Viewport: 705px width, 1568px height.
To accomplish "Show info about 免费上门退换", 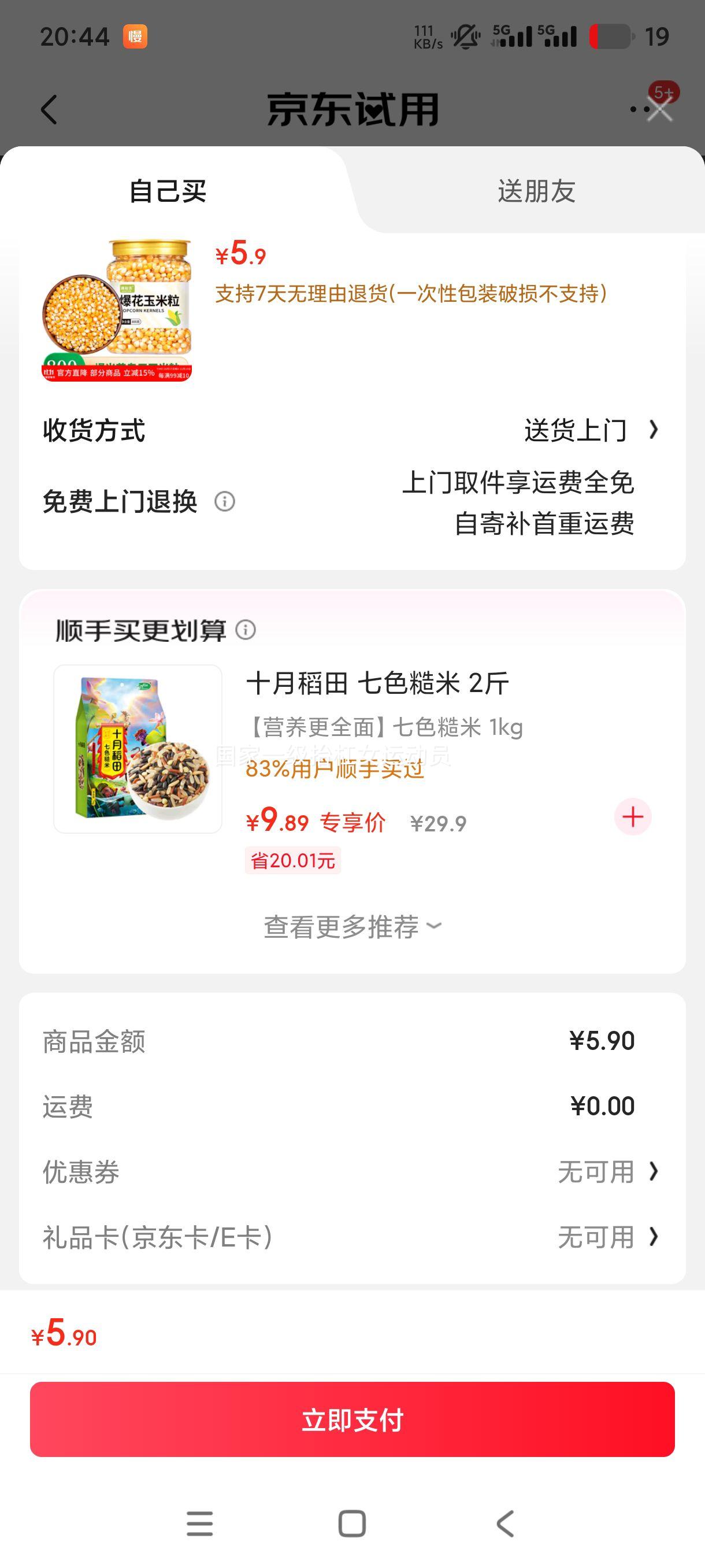I will pos(224,502).
